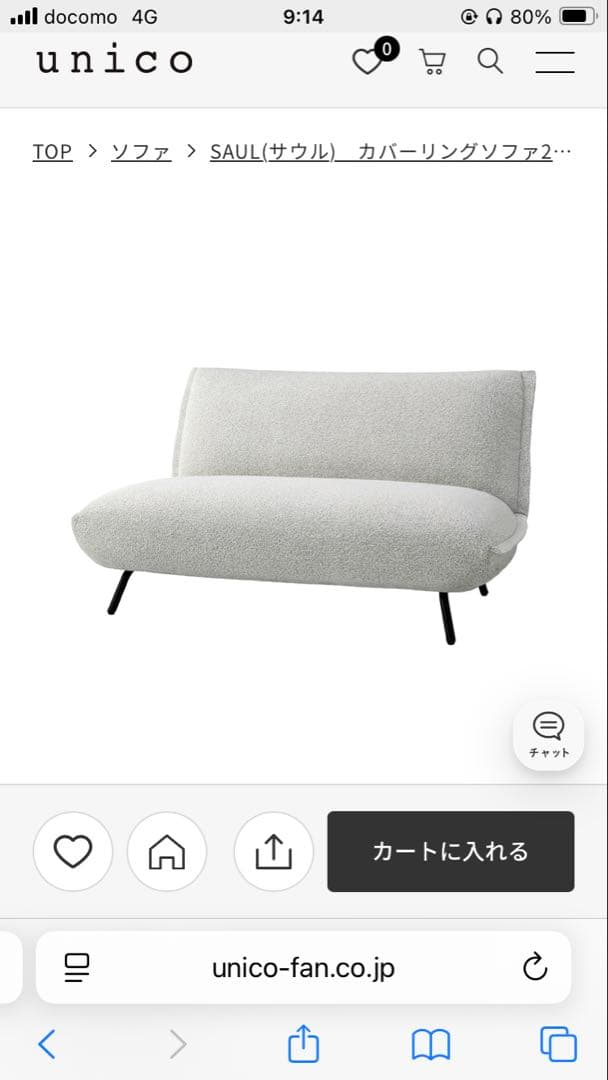Viewport: 608px width, 1080px height.
Task: Tap the sofa product image
Action: pos(303,500)
